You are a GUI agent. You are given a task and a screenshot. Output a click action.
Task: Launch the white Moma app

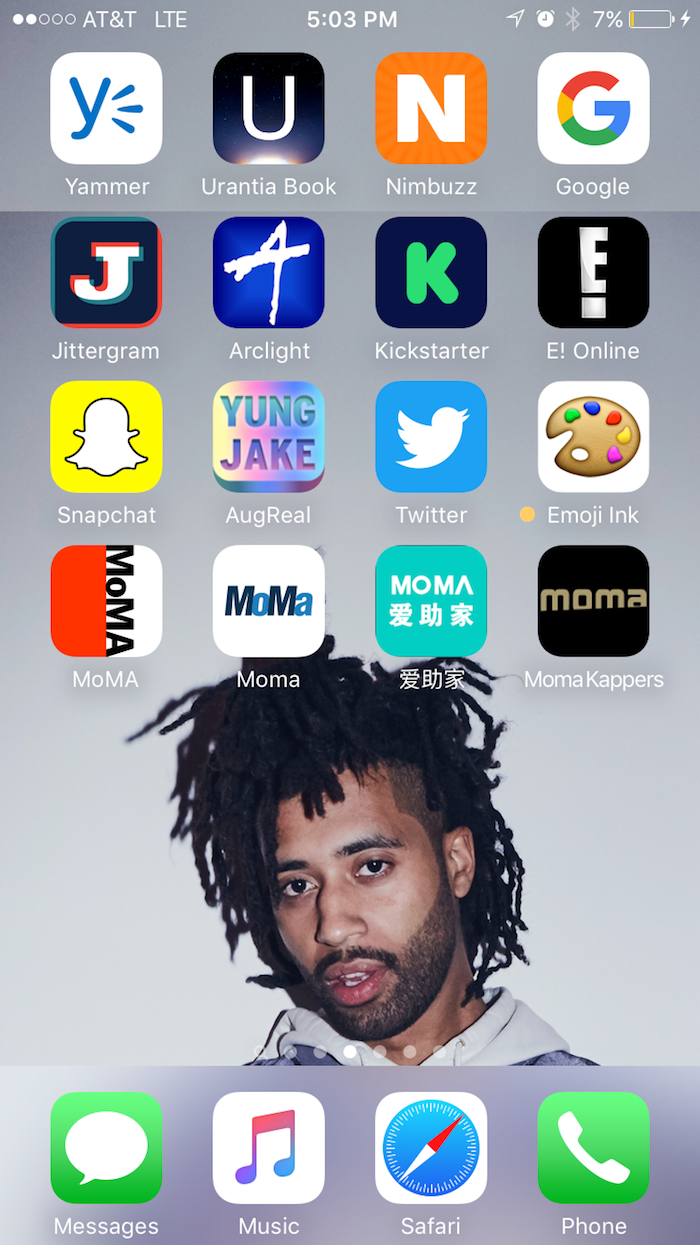[268, 601]
